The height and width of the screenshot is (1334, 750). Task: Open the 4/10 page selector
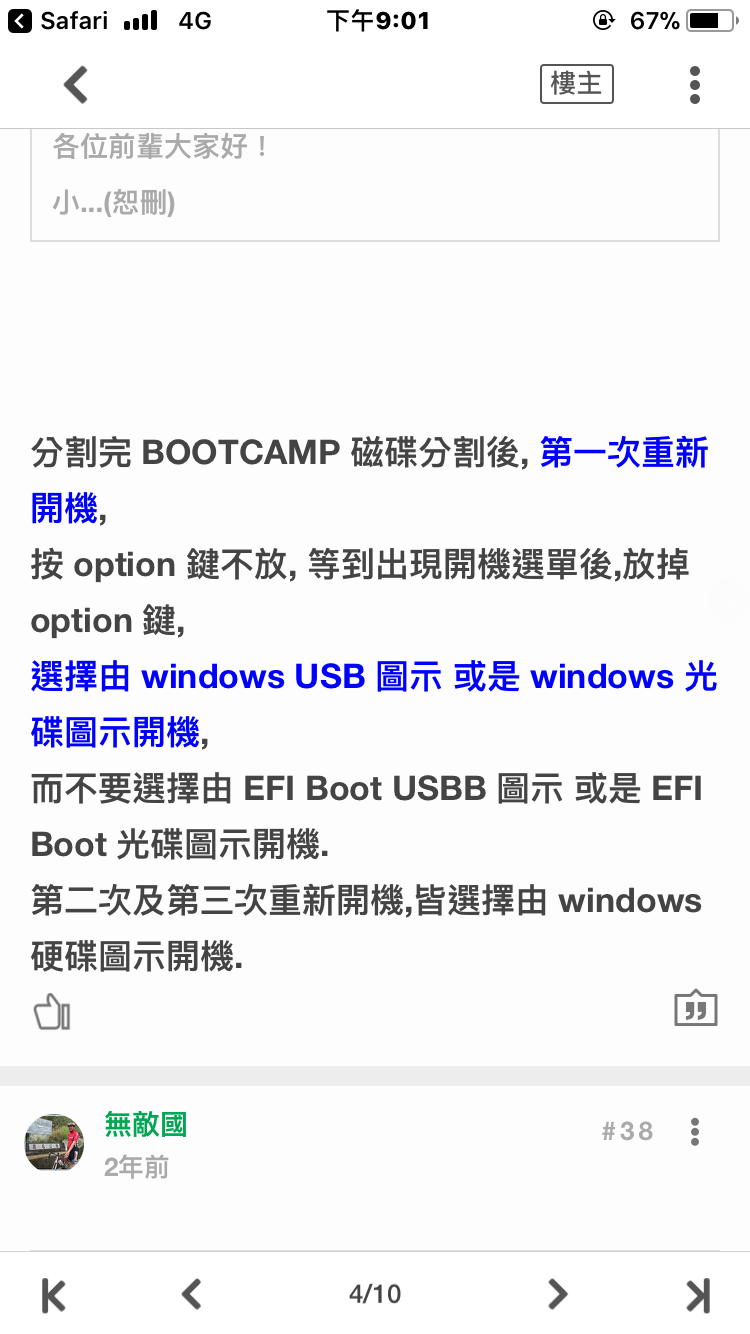pos(375,1295)
